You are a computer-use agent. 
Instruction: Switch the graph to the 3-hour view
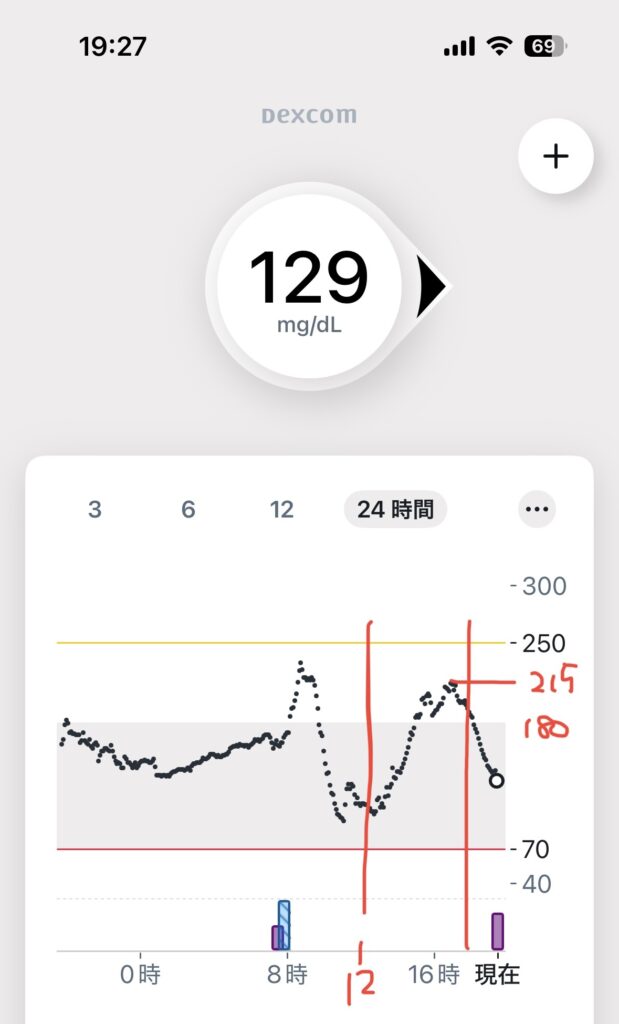[x=94, y=510]
